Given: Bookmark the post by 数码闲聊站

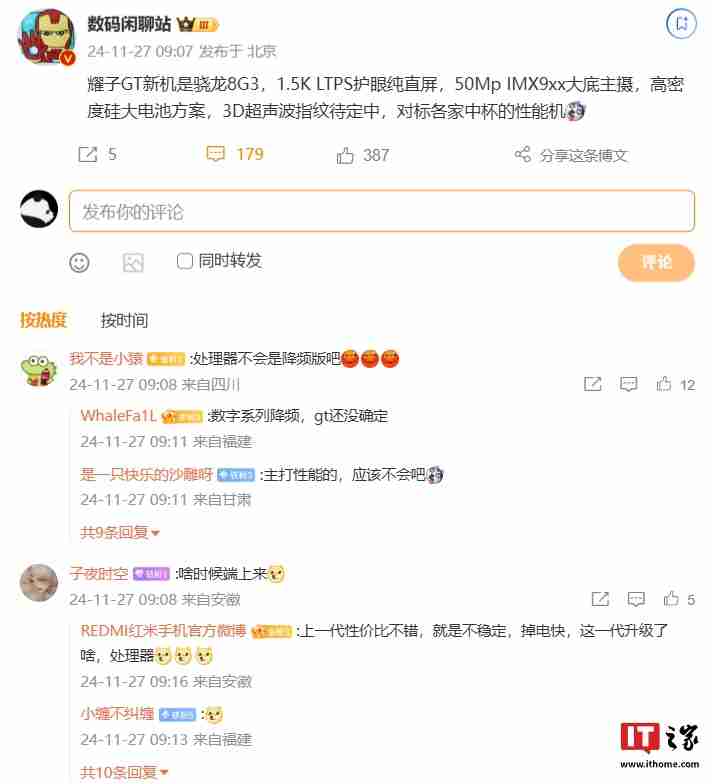Looking at the screenshot, I should pyautogui.click(x=681, y=23).
